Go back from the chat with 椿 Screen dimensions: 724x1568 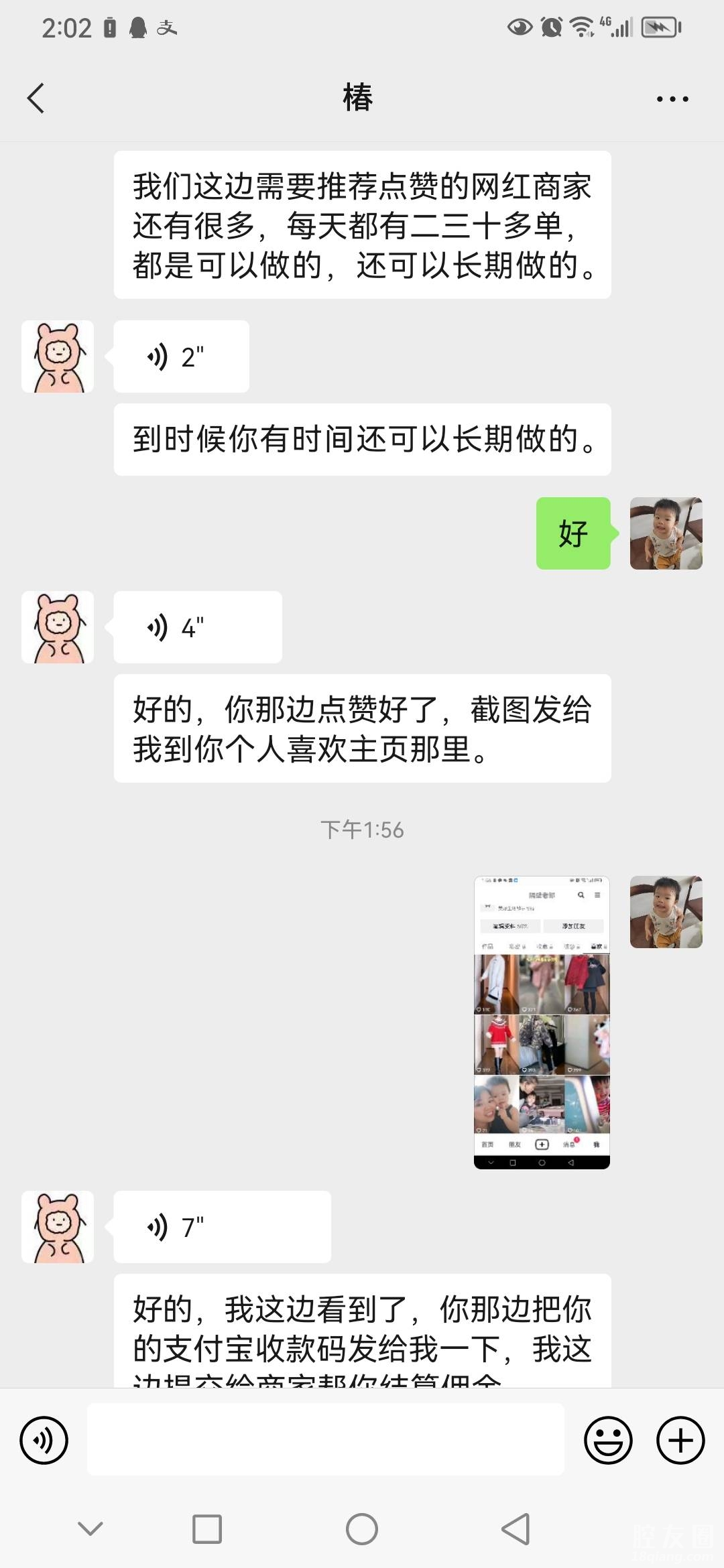click(36, 99)
